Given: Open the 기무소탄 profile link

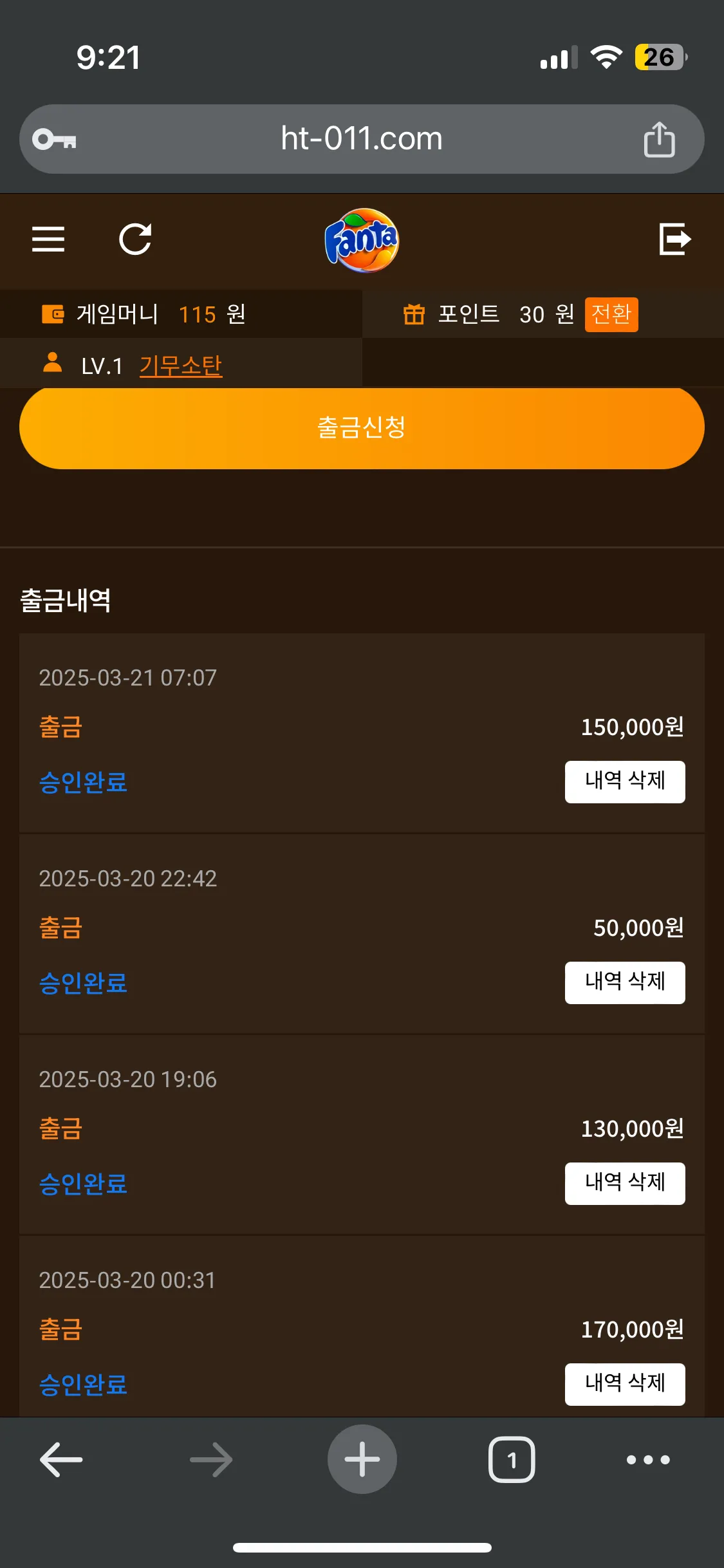Looking at the screenshot, I should (181, 366).
